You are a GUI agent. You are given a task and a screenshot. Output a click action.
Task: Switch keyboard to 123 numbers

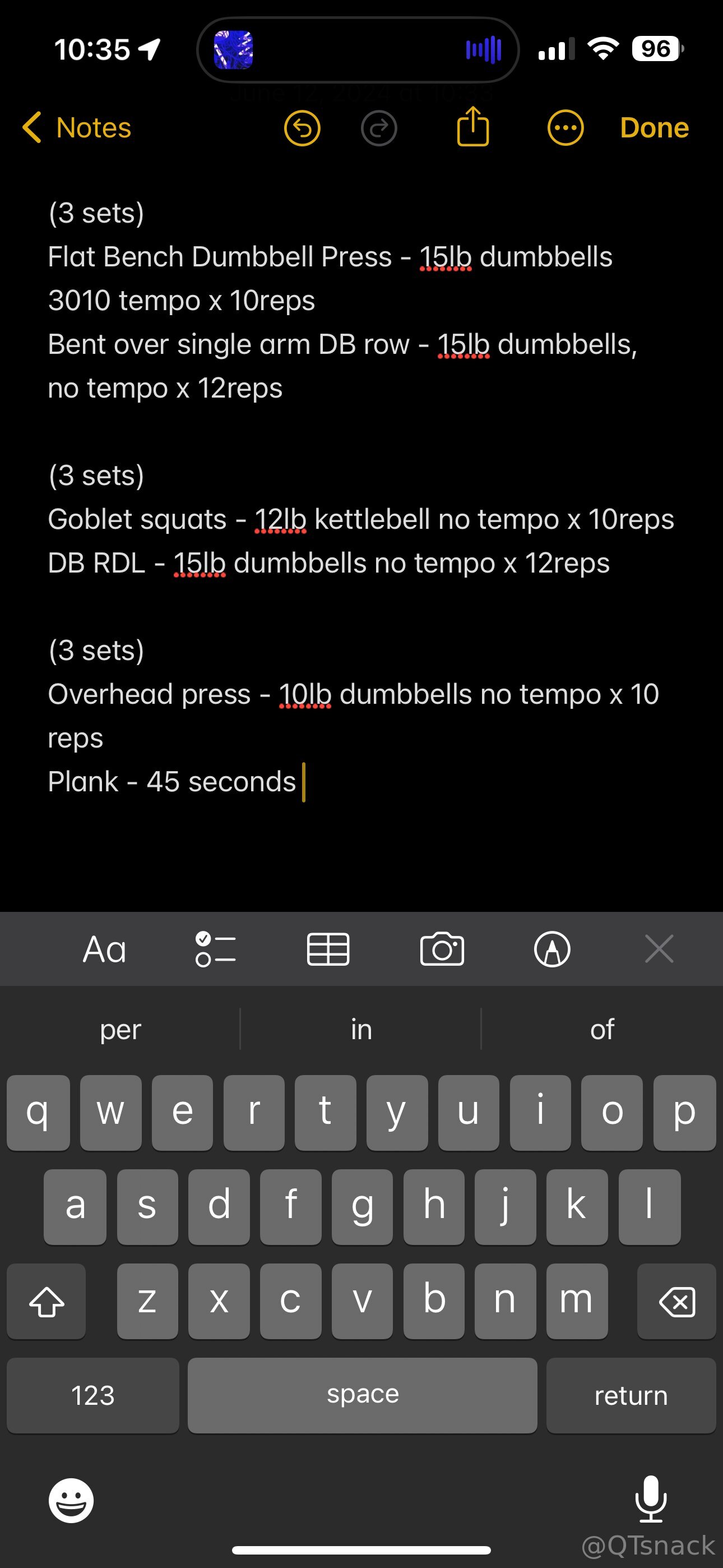92,1395
